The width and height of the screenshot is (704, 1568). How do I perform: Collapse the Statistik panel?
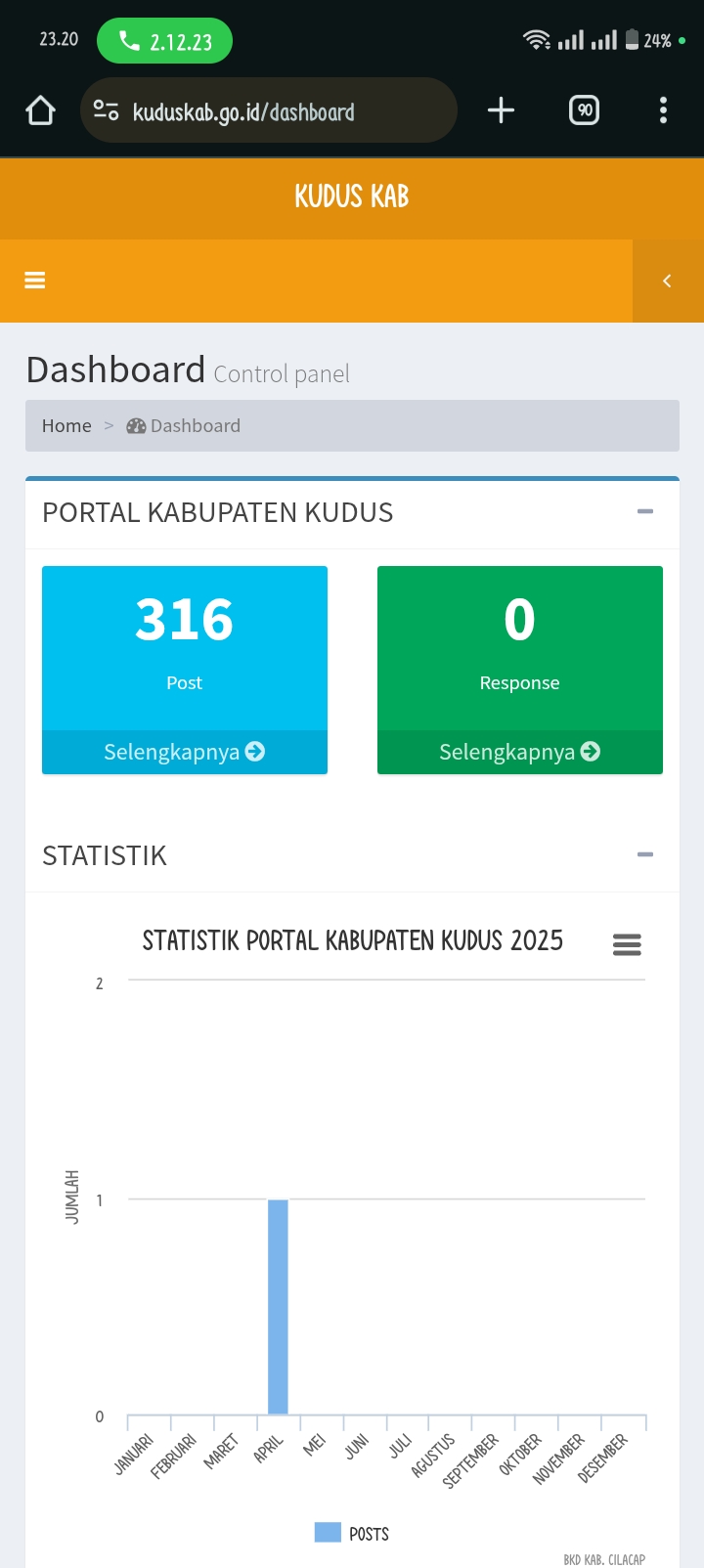point(645,854)
